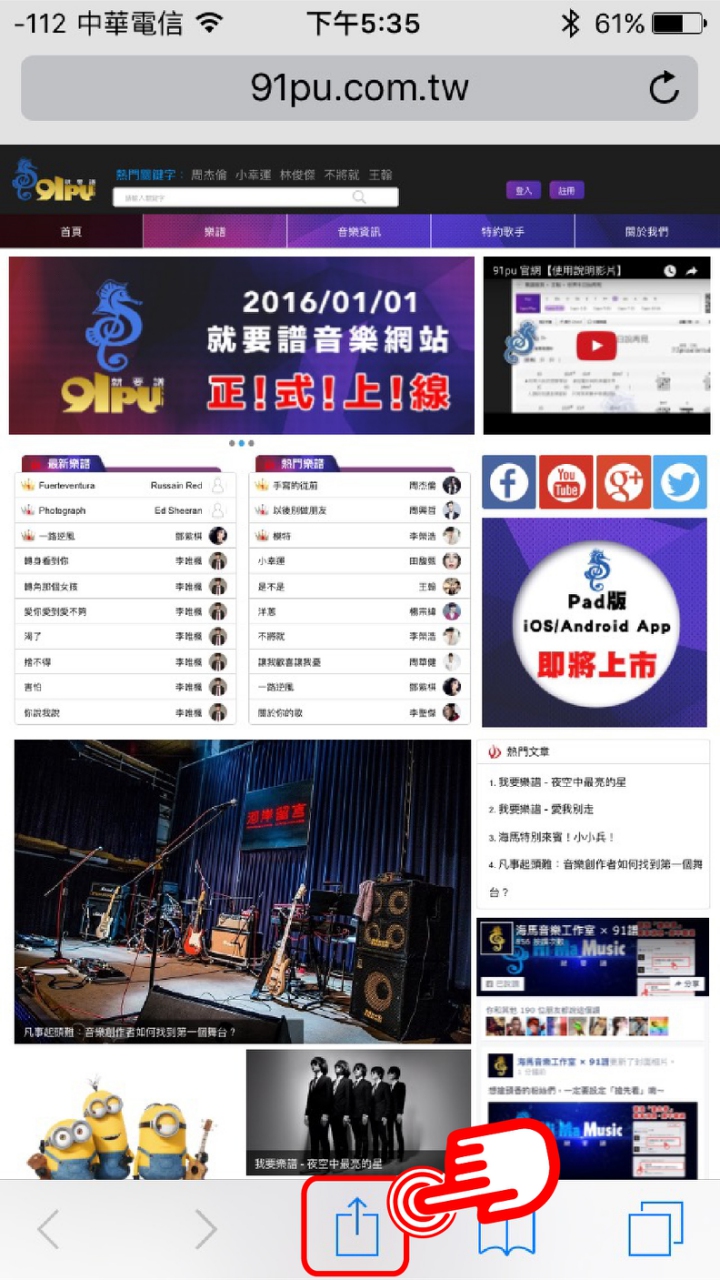Open the 音樂資訊 nav tab

tap(359, 231)
